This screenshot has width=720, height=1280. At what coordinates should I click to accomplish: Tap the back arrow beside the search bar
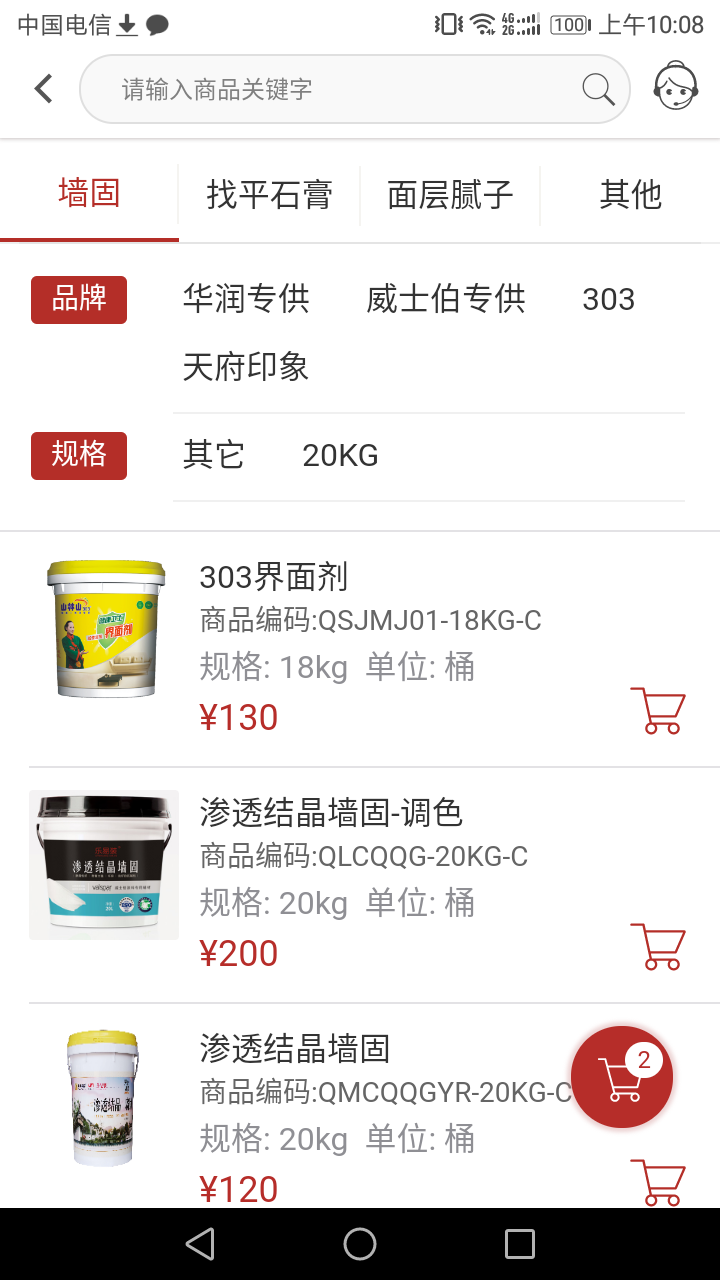pyautogui.click(x=42, y=88)
